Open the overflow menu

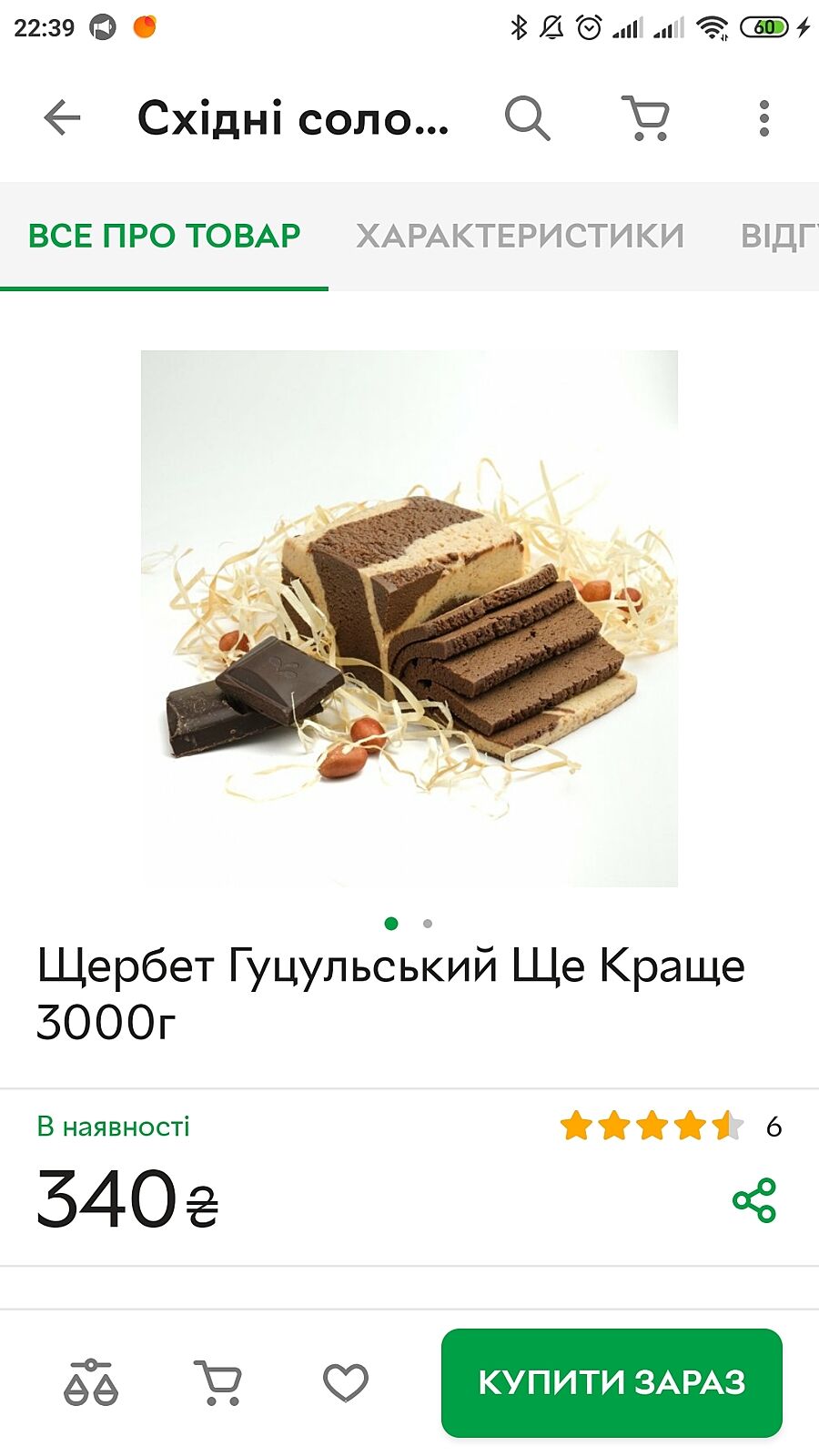(x=763, y=118)
